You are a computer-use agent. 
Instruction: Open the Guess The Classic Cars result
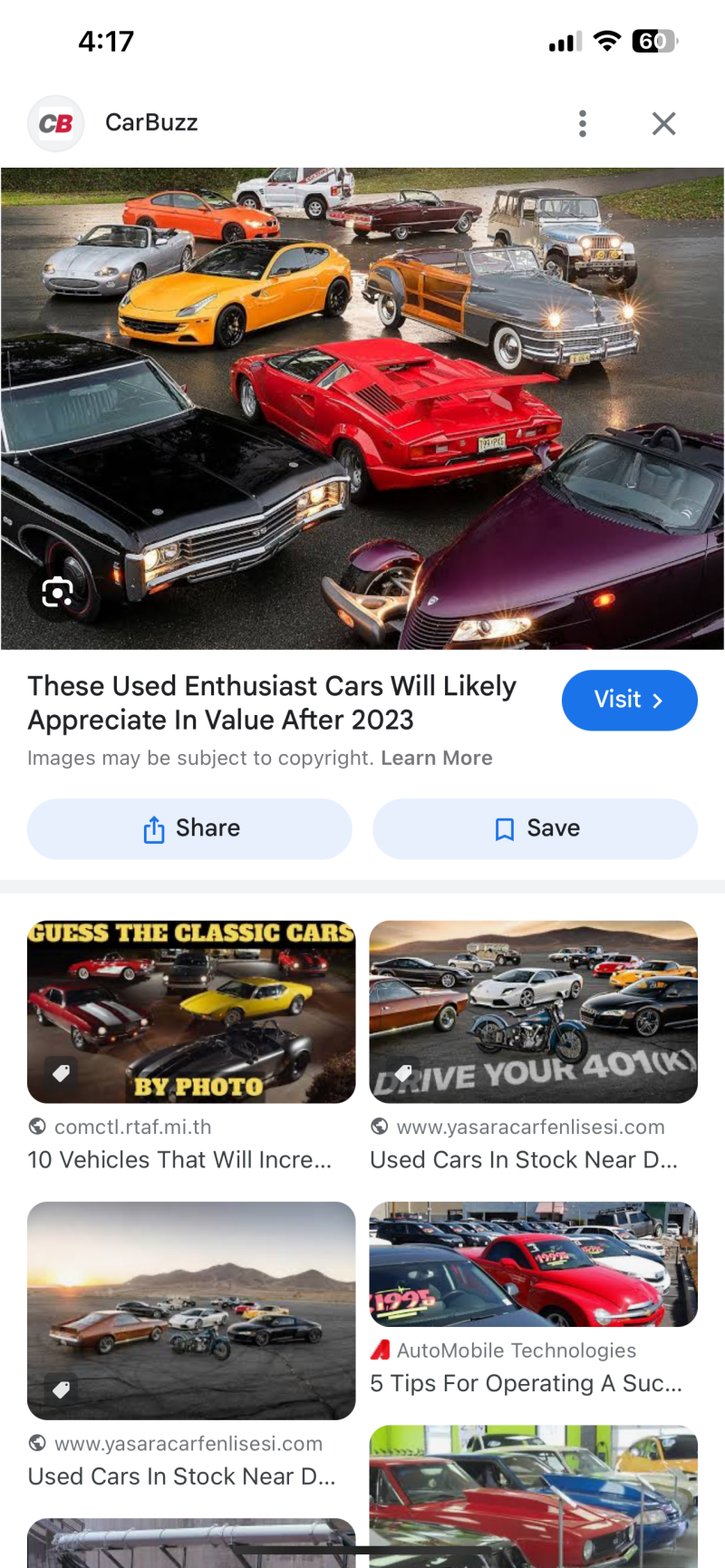[191, 1011]
